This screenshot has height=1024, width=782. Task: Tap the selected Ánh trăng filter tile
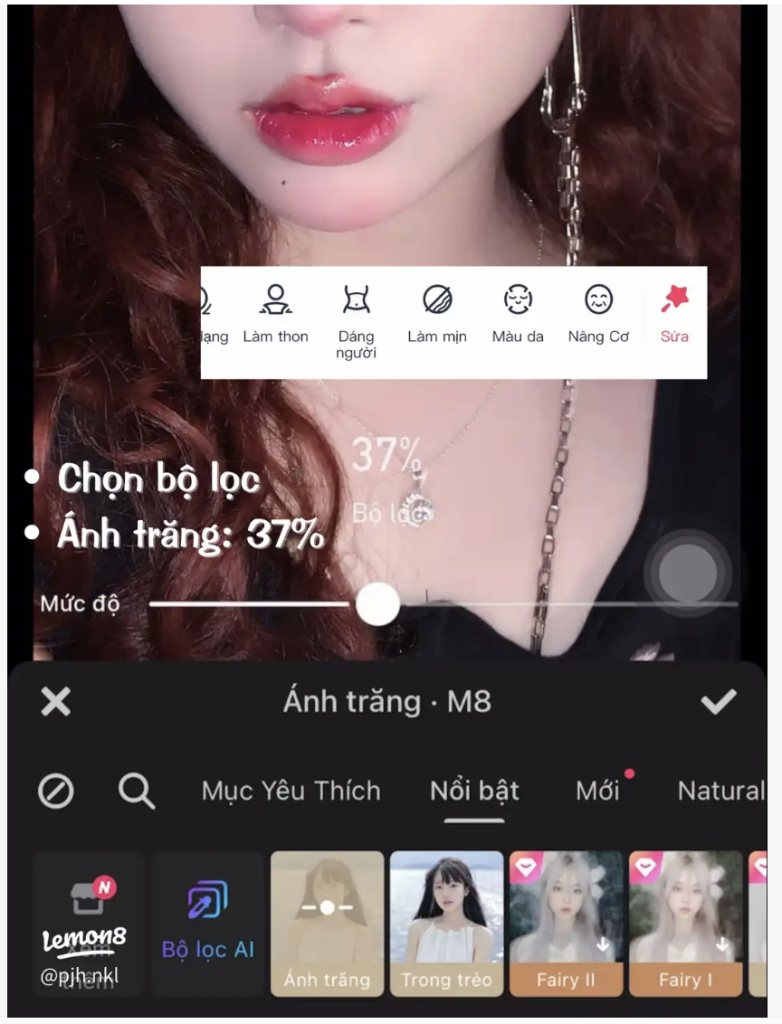(327, 923)
